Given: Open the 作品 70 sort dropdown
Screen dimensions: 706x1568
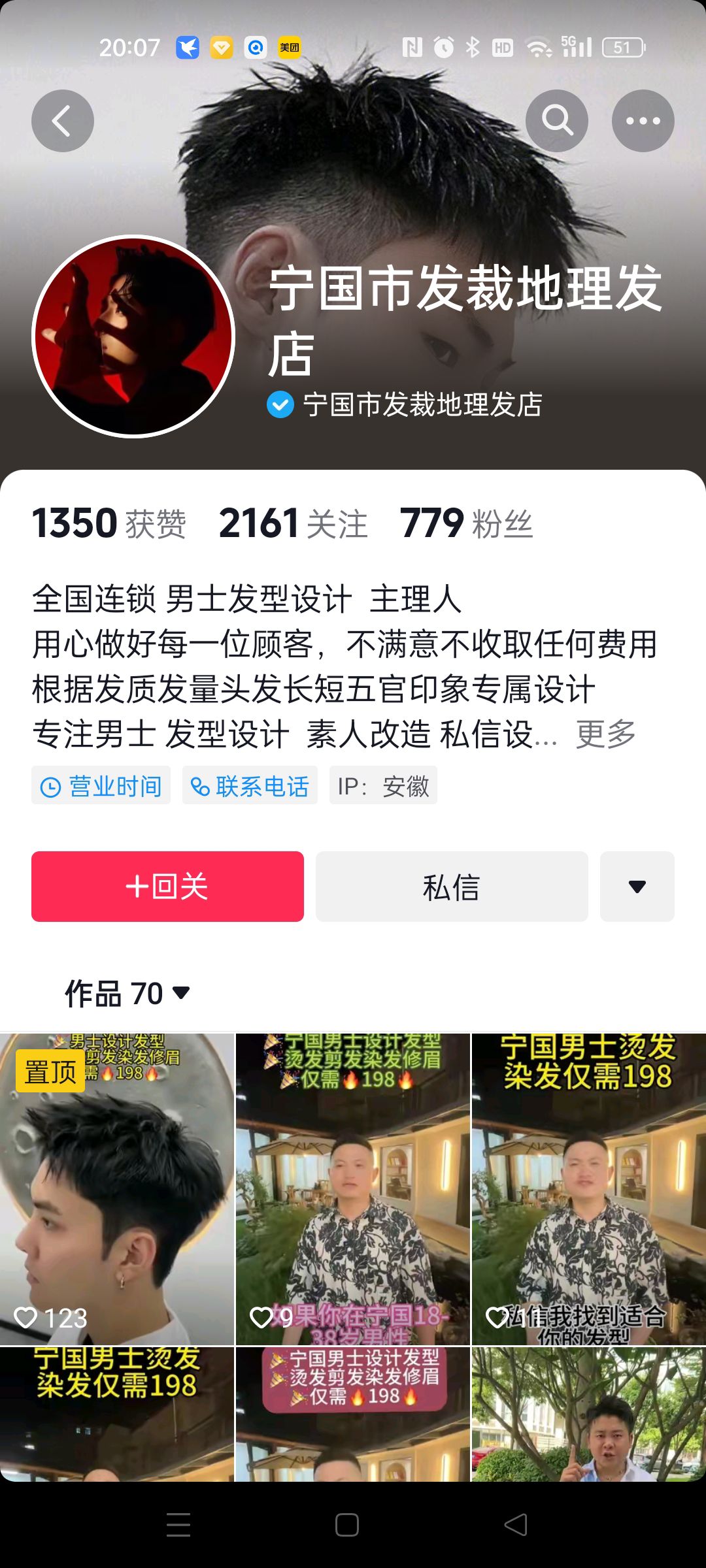Looking at the screenshot, I should point(127,994).
